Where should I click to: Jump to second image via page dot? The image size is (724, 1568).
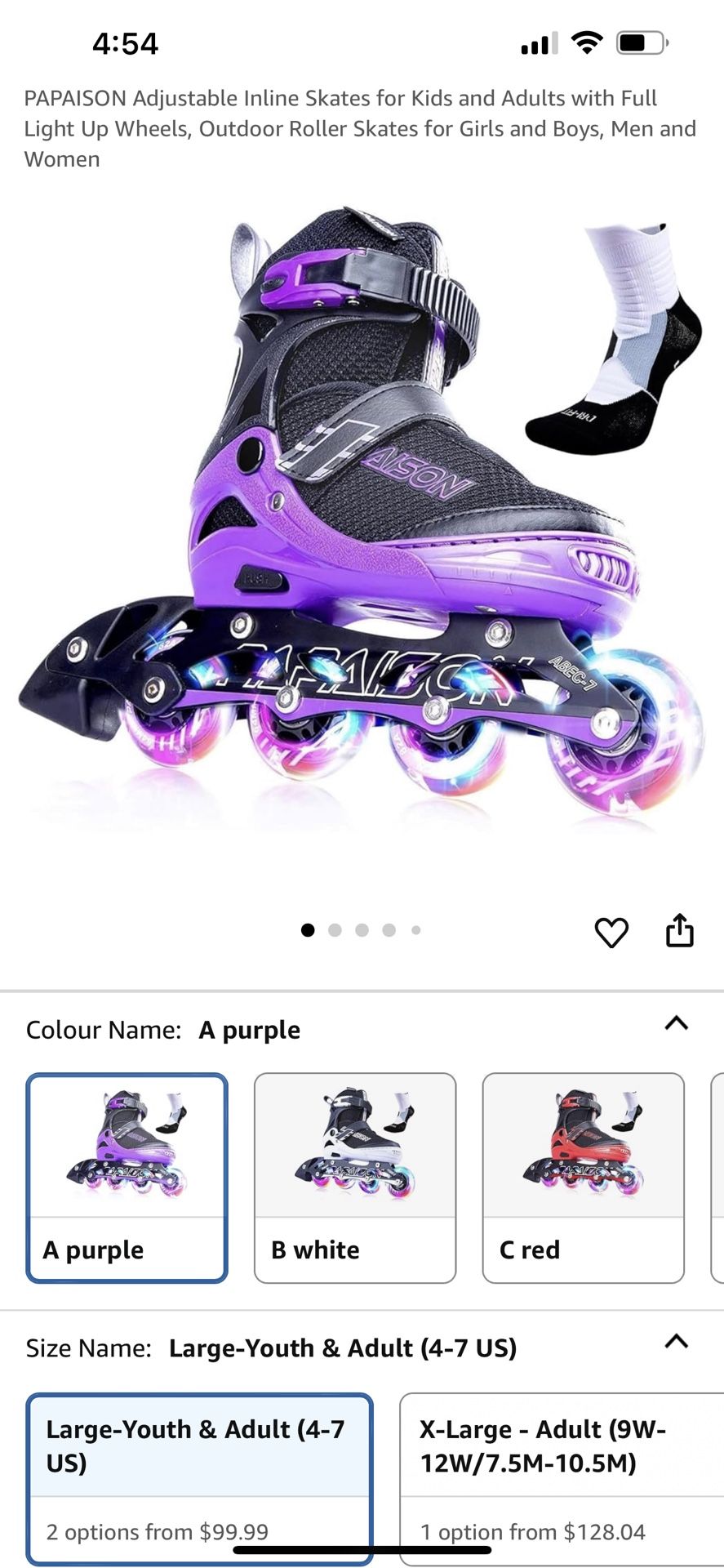335,930
